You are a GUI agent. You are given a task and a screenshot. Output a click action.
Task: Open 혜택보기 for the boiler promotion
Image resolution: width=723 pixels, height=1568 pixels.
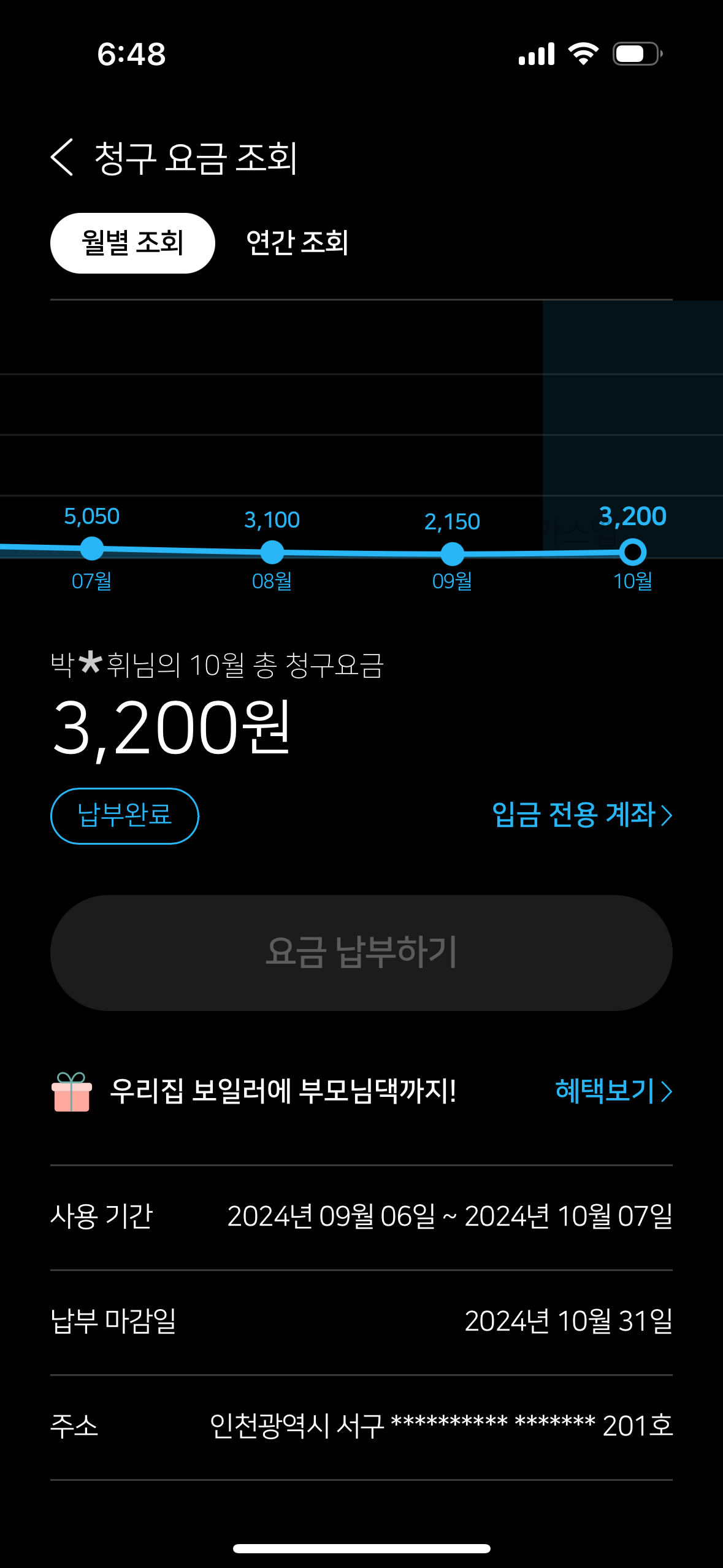click(x=613, y=1091)
